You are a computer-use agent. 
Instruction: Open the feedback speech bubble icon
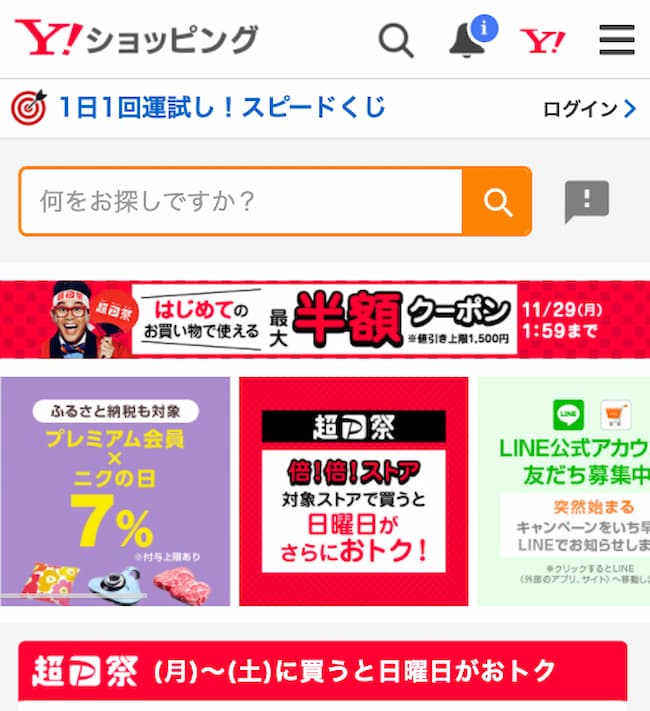[x=586, y=201]
